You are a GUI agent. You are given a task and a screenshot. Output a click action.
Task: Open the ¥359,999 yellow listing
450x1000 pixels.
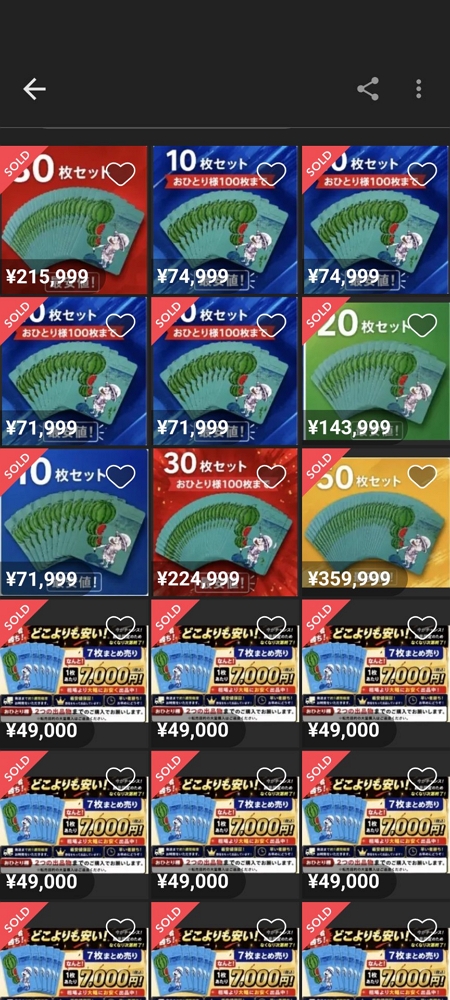375,522
